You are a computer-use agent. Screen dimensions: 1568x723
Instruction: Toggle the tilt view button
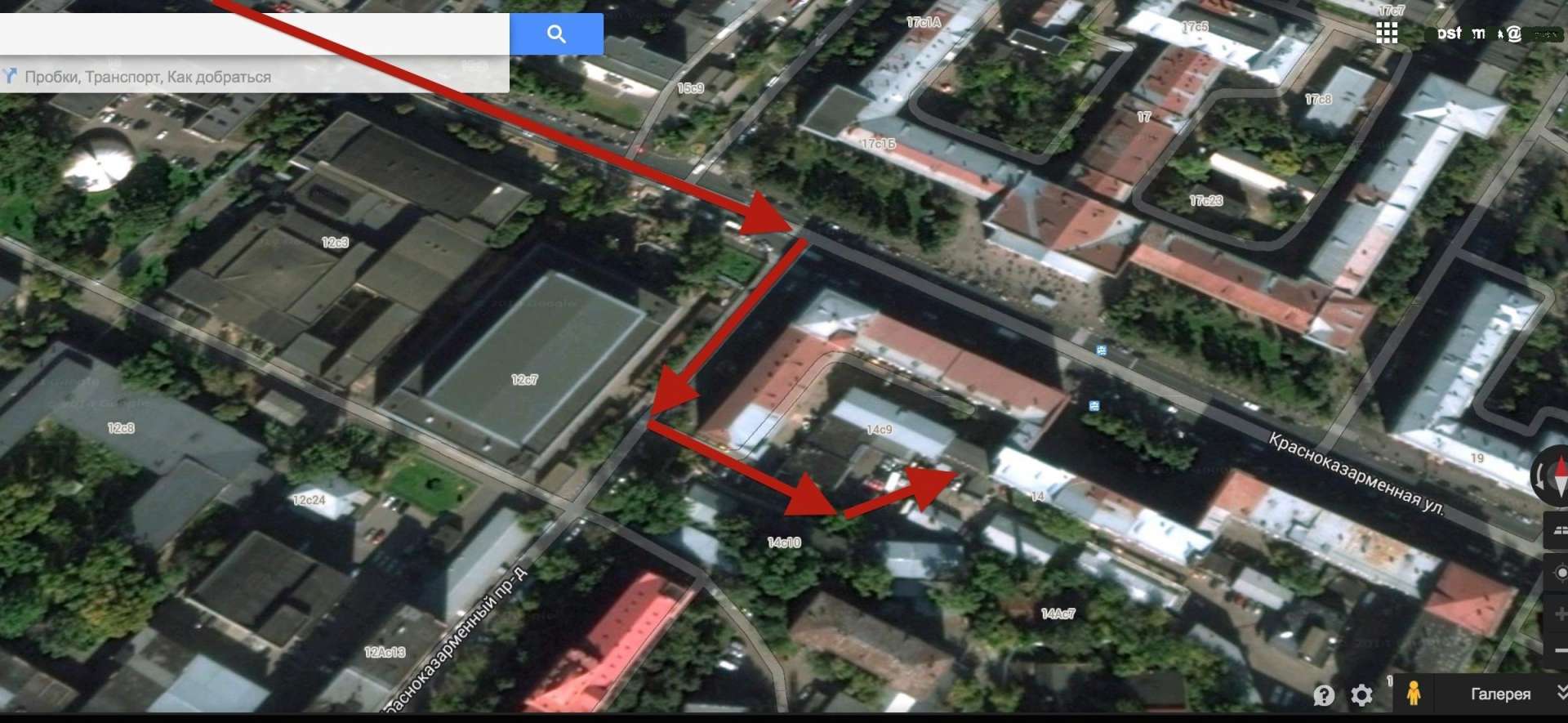click(1557, 530)
